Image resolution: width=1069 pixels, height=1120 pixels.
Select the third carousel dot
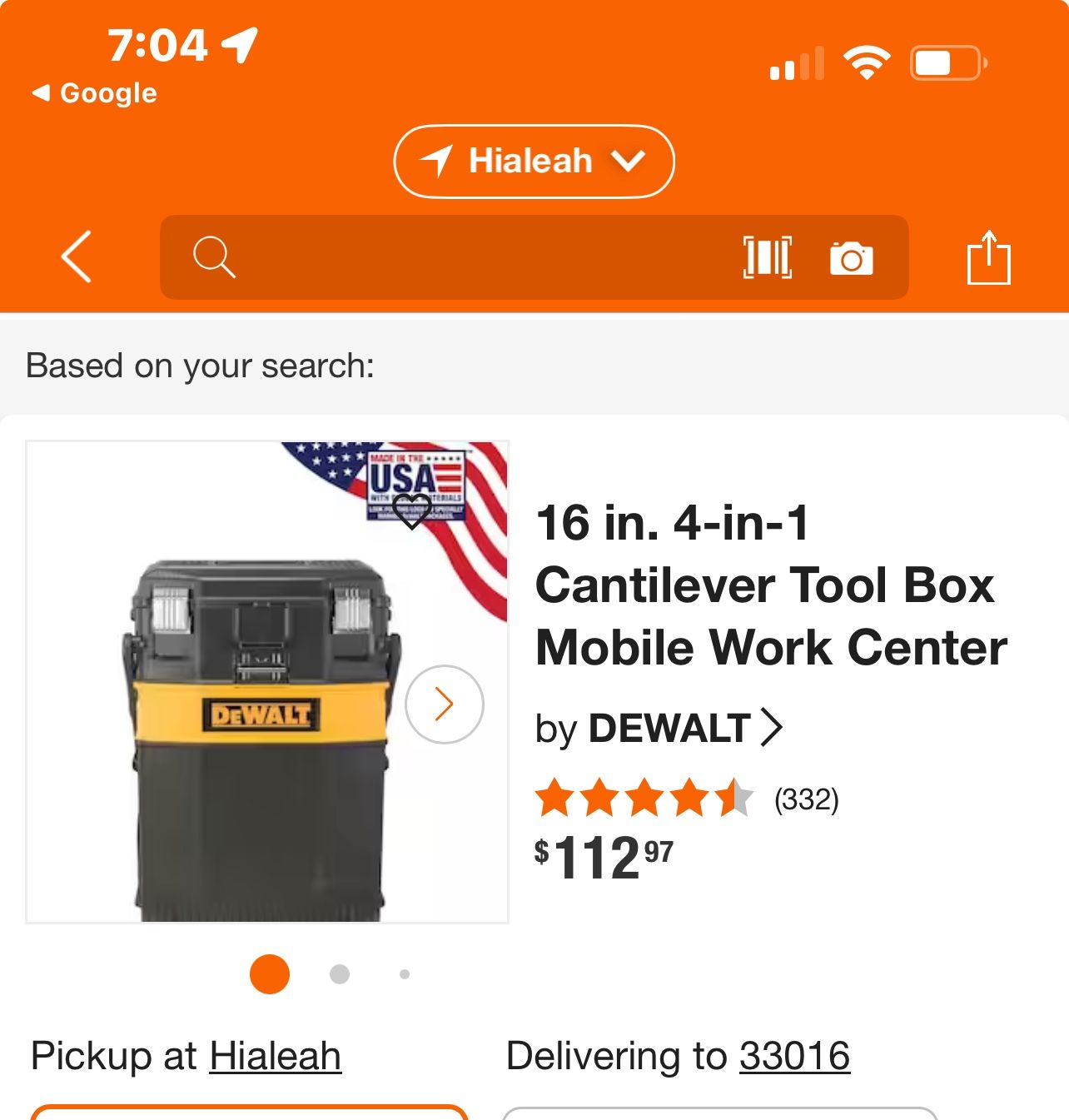tap(405, 972)
